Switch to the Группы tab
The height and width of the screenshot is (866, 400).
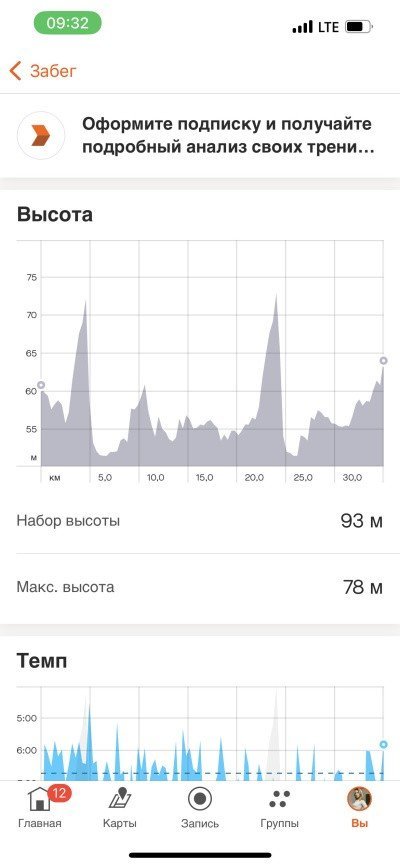[x=280, y=807]
